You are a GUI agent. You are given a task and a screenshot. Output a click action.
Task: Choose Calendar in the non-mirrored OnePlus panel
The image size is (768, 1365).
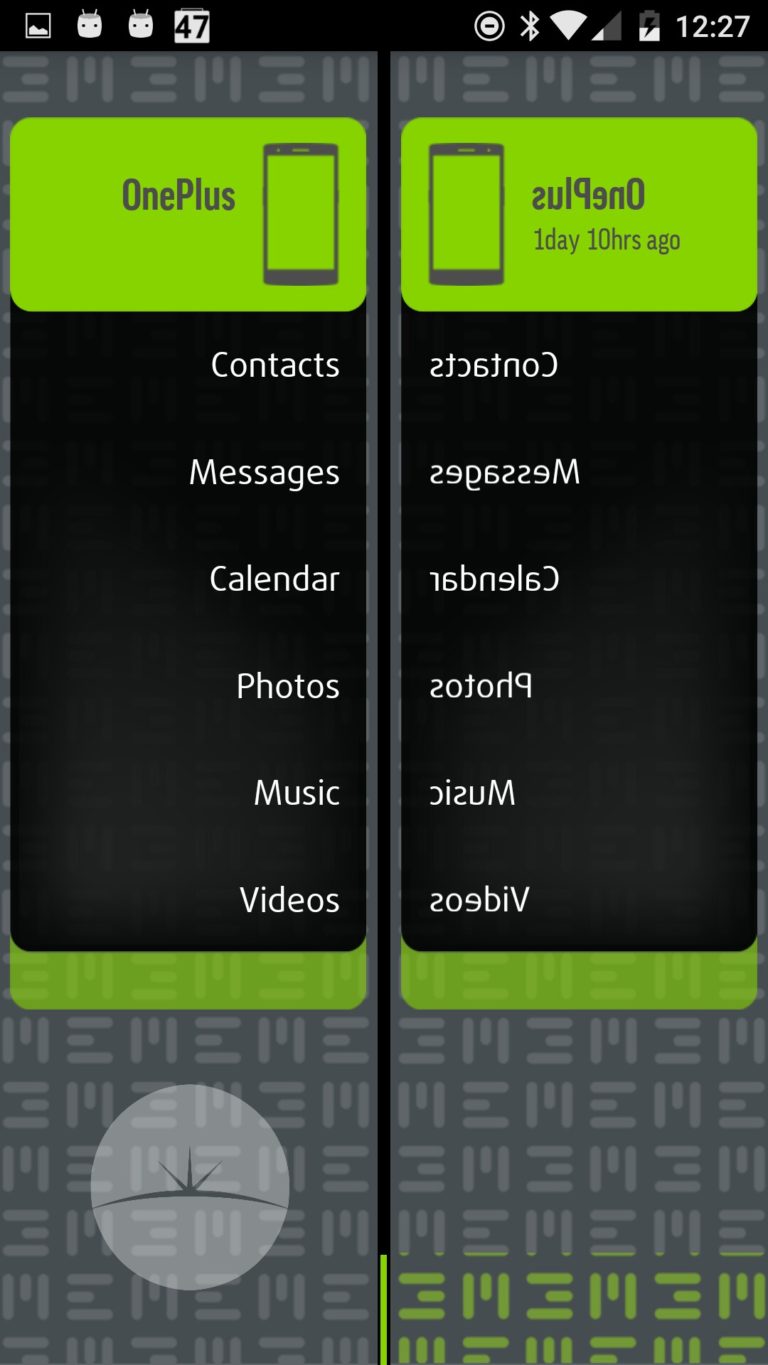(x=274, y=579)
